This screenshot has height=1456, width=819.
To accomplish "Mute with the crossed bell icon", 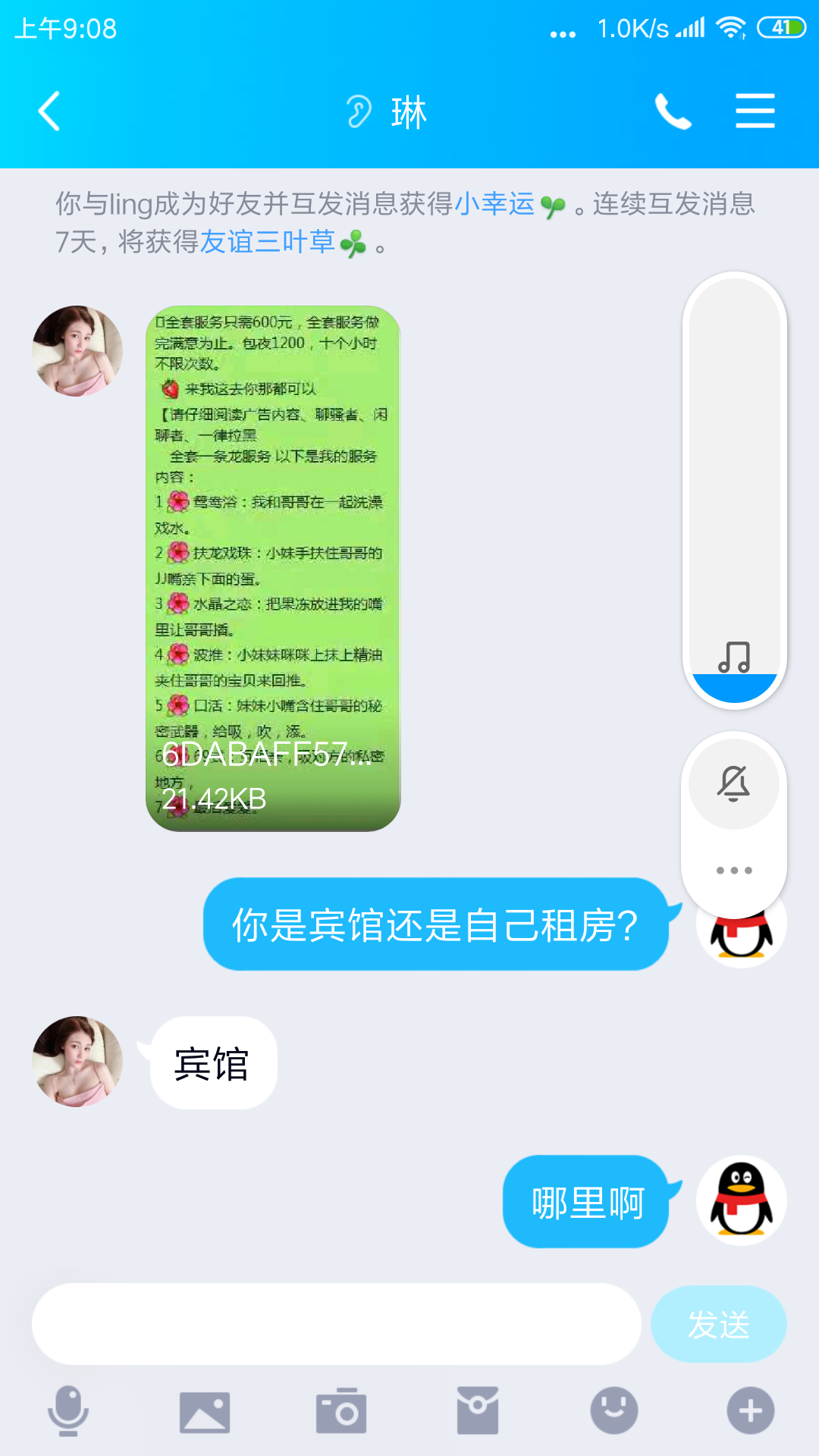I will [733, 783].
